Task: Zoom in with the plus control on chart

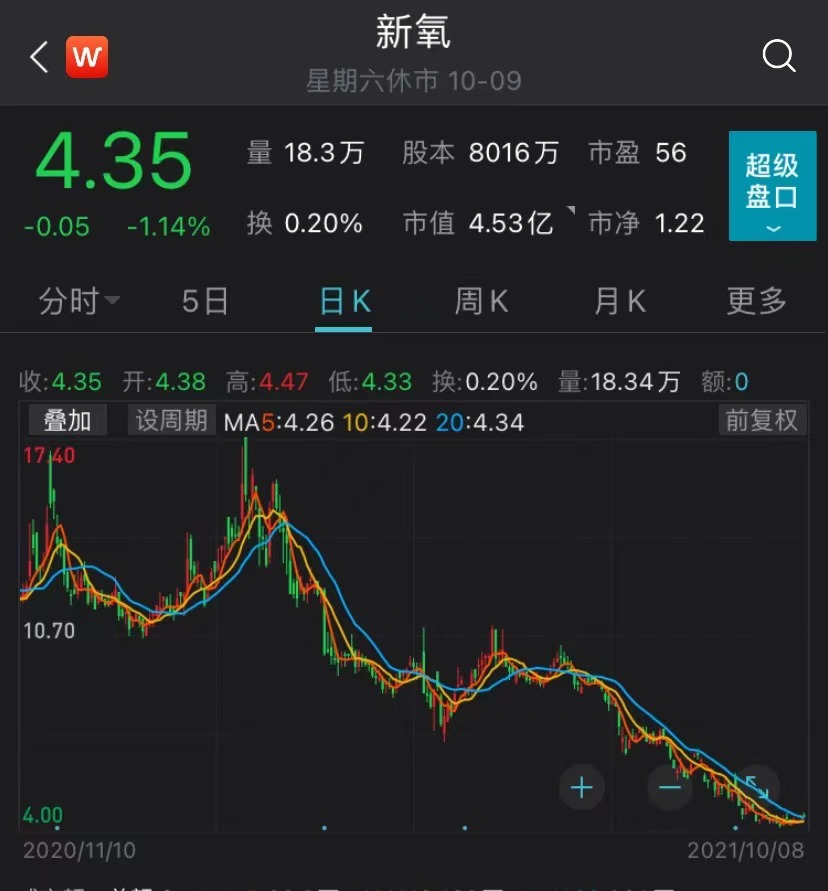Action: (x=582, y=788)
